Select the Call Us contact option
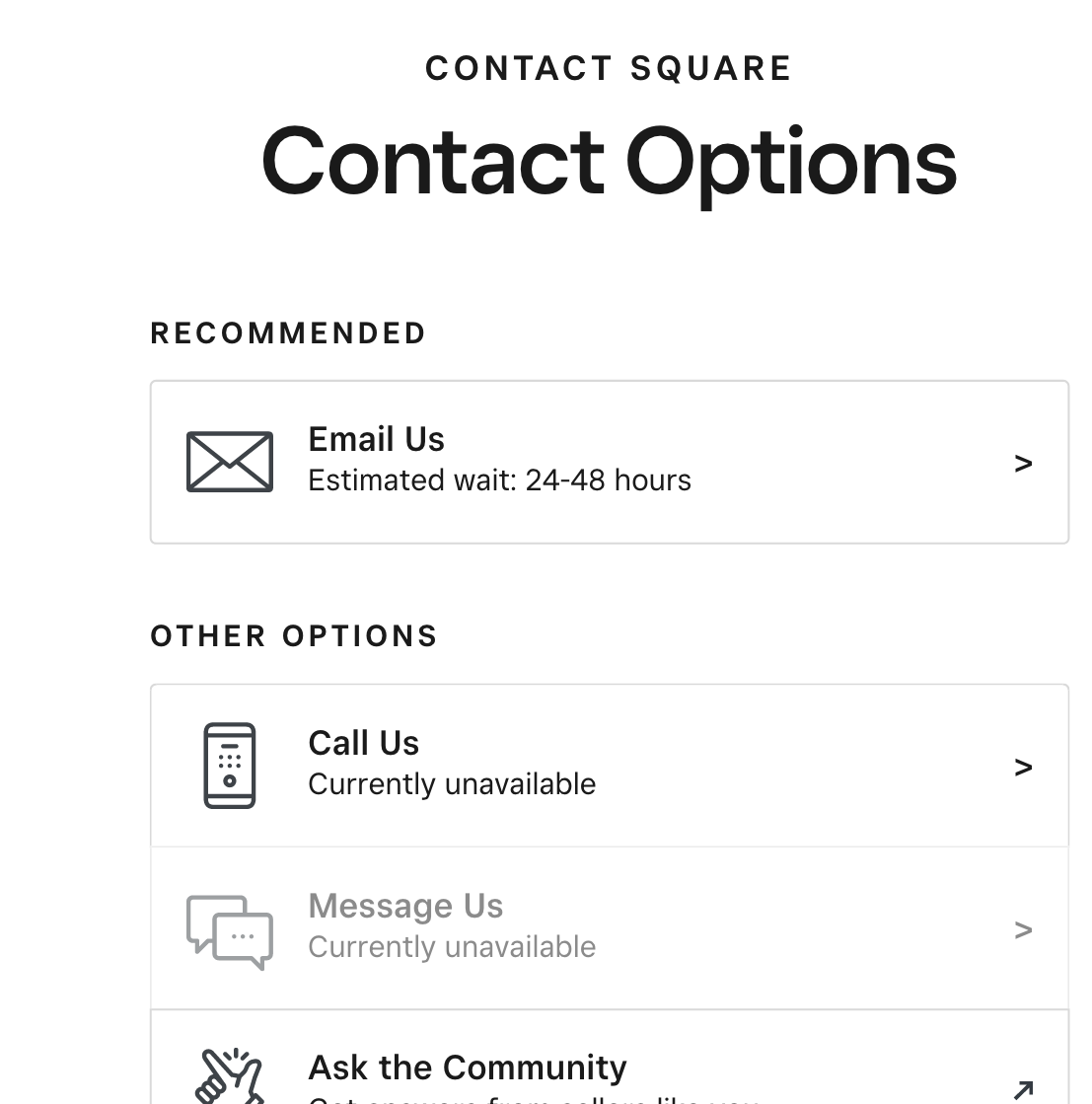 pos(609,766)
